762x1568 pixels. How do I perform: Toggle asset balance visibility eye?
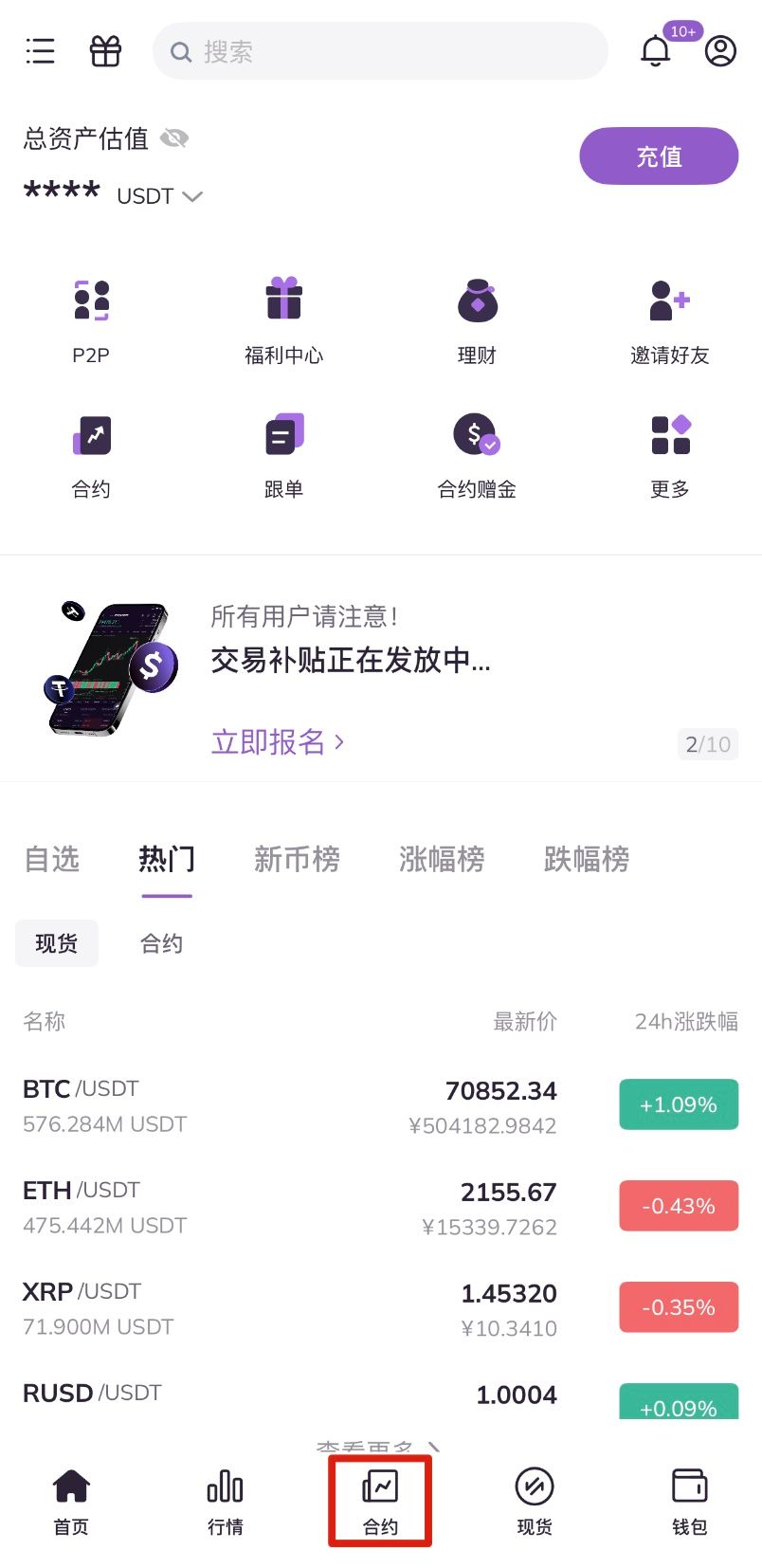[x=174, y=138]
